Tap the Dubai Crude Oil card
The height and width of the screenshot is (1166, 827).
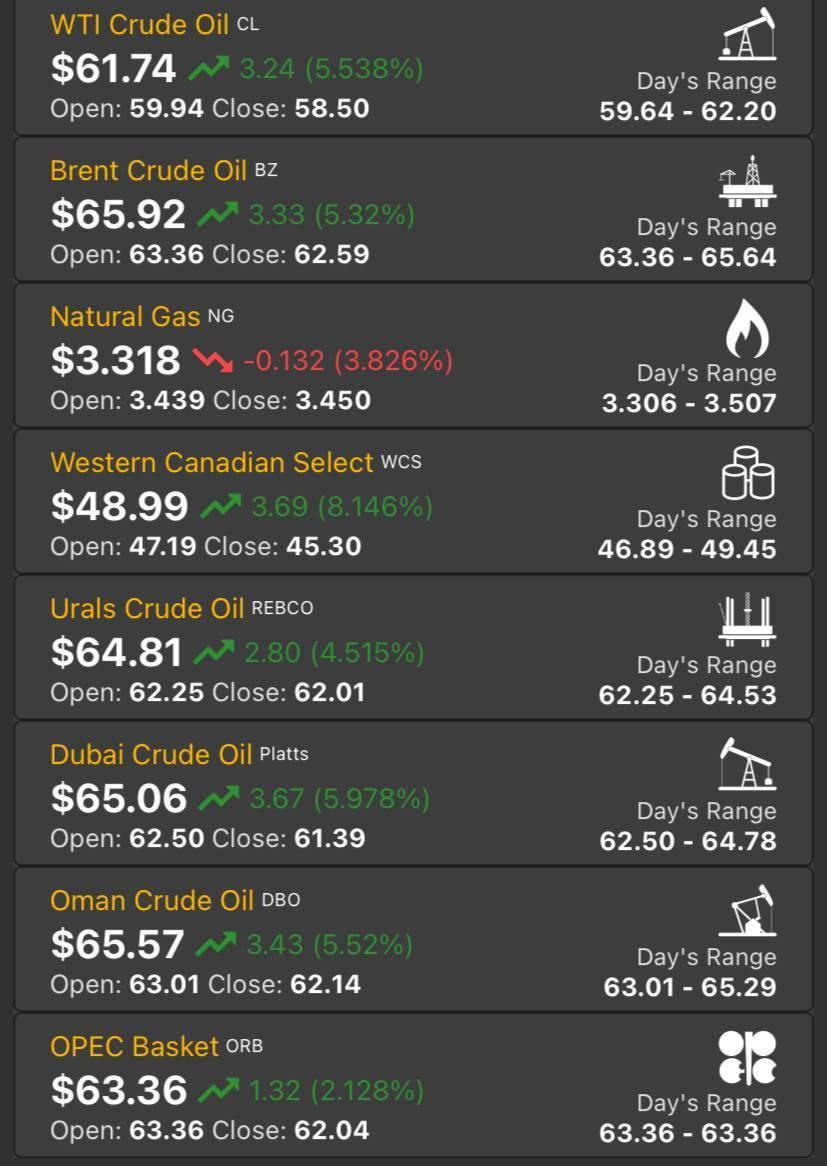pos(413,795)
